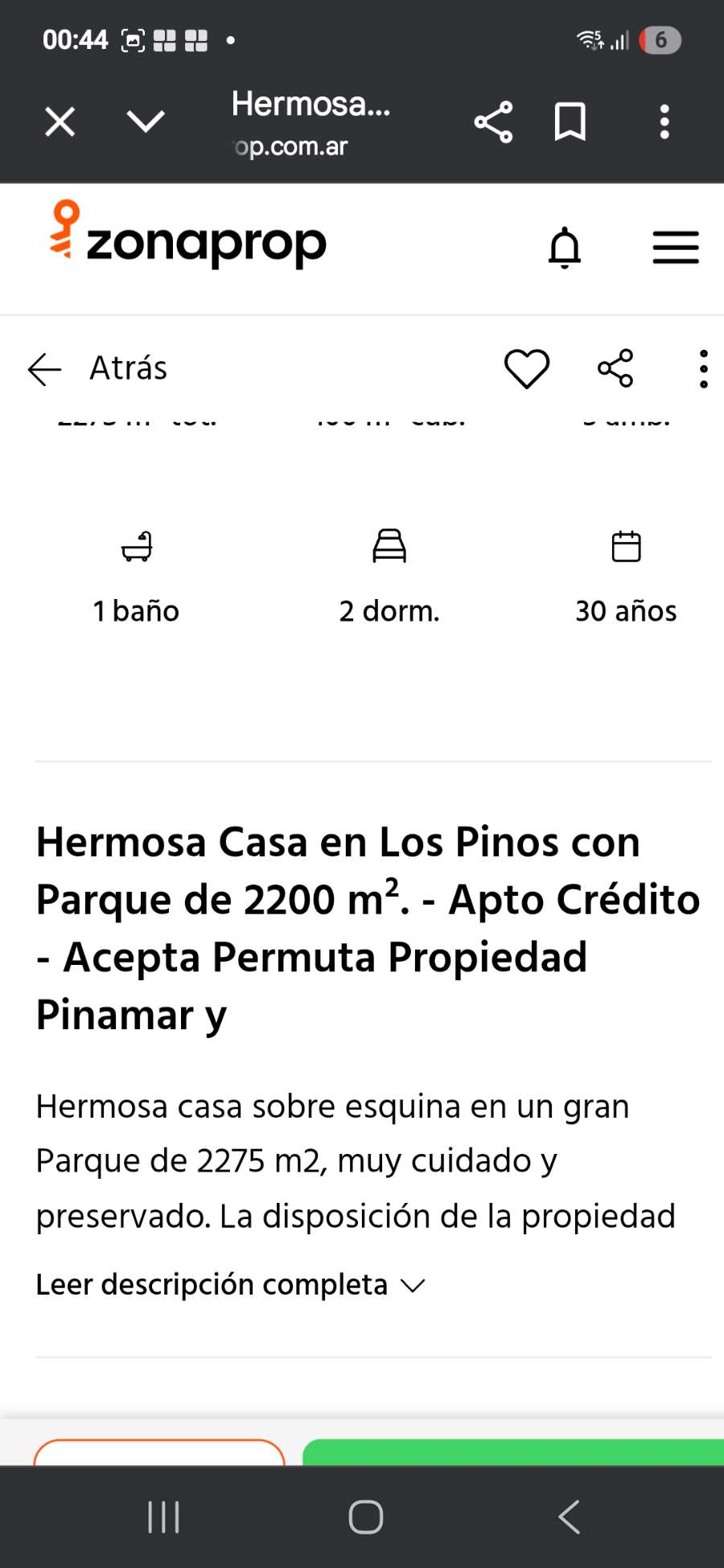Share this property listing
This screenshot has height=1568, width=724.
coord(615,369)
